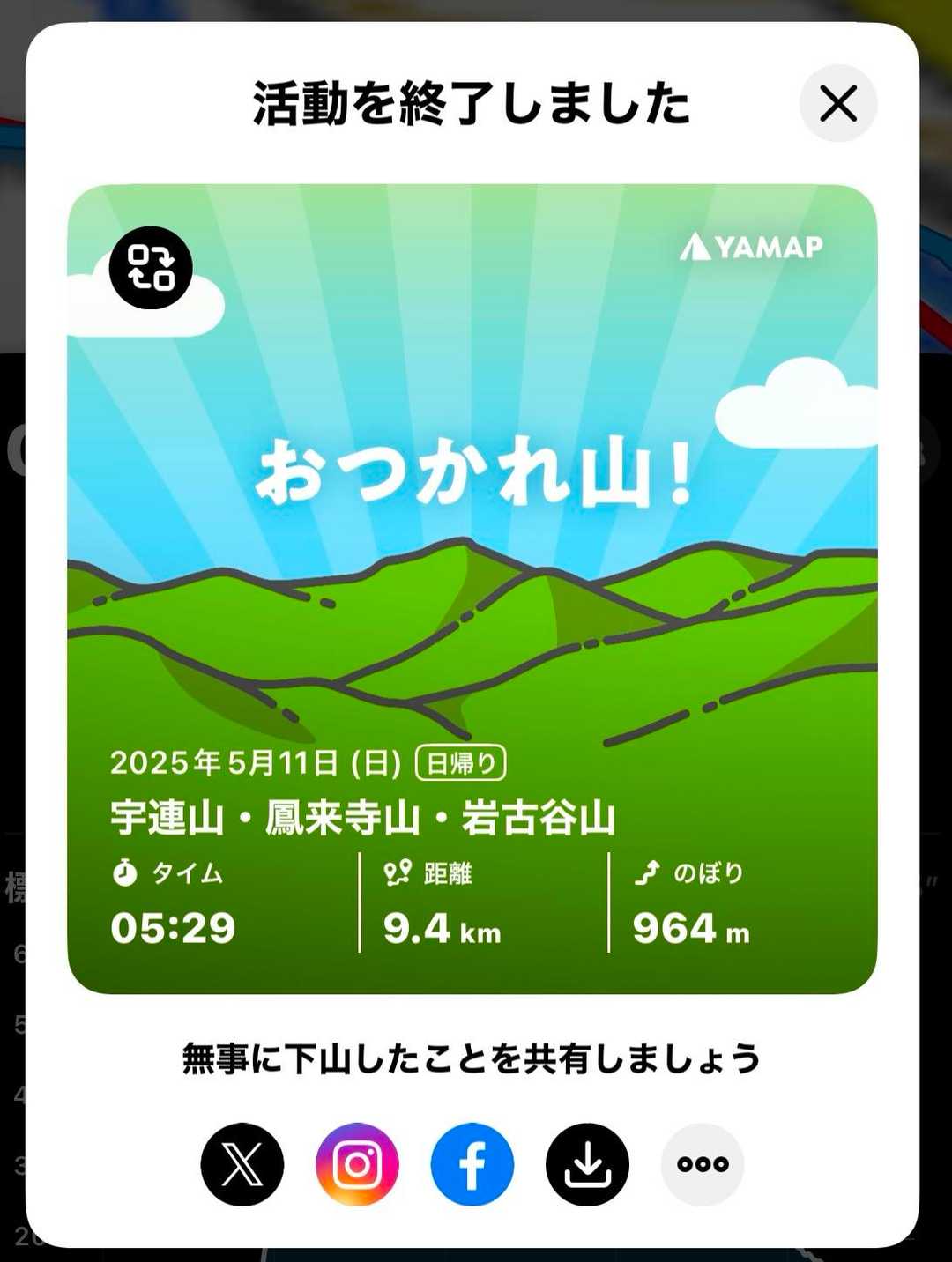This screenshot has height=1262, width=952.
Task: Close the activity finished dialog
Action: pos(837,104)
